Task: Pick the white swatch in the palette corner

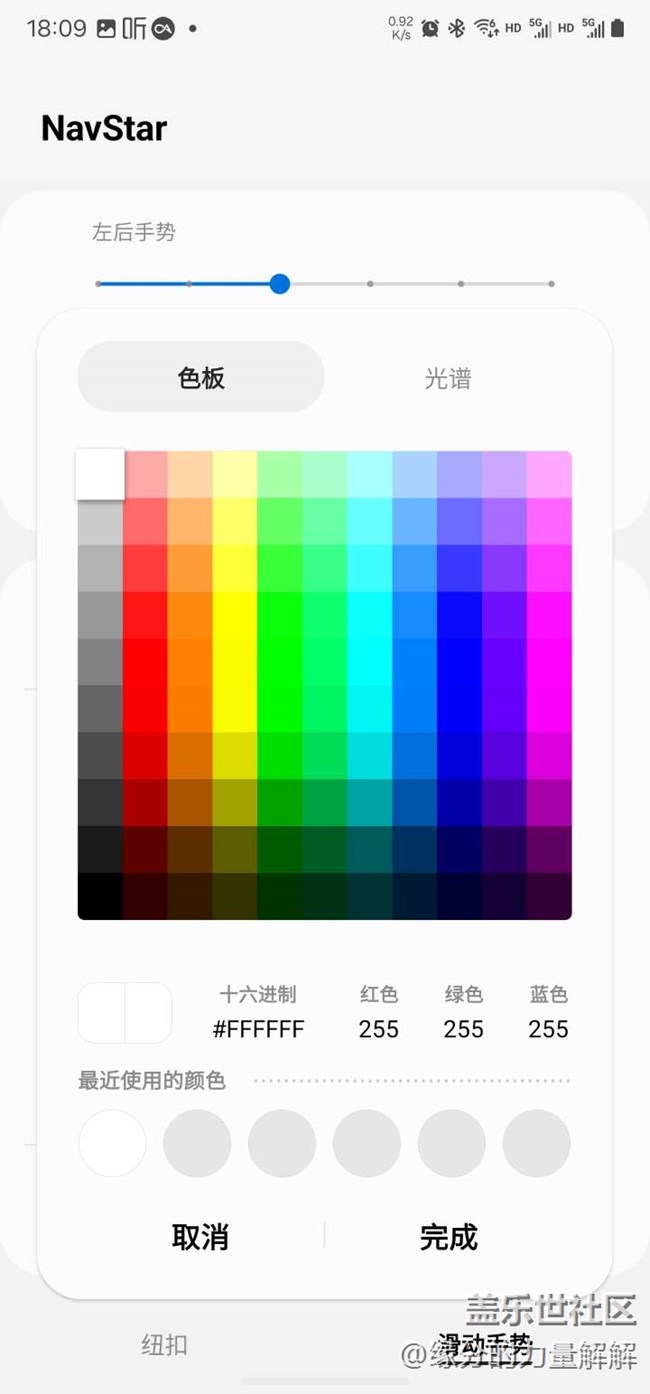Action: (100, 474)
